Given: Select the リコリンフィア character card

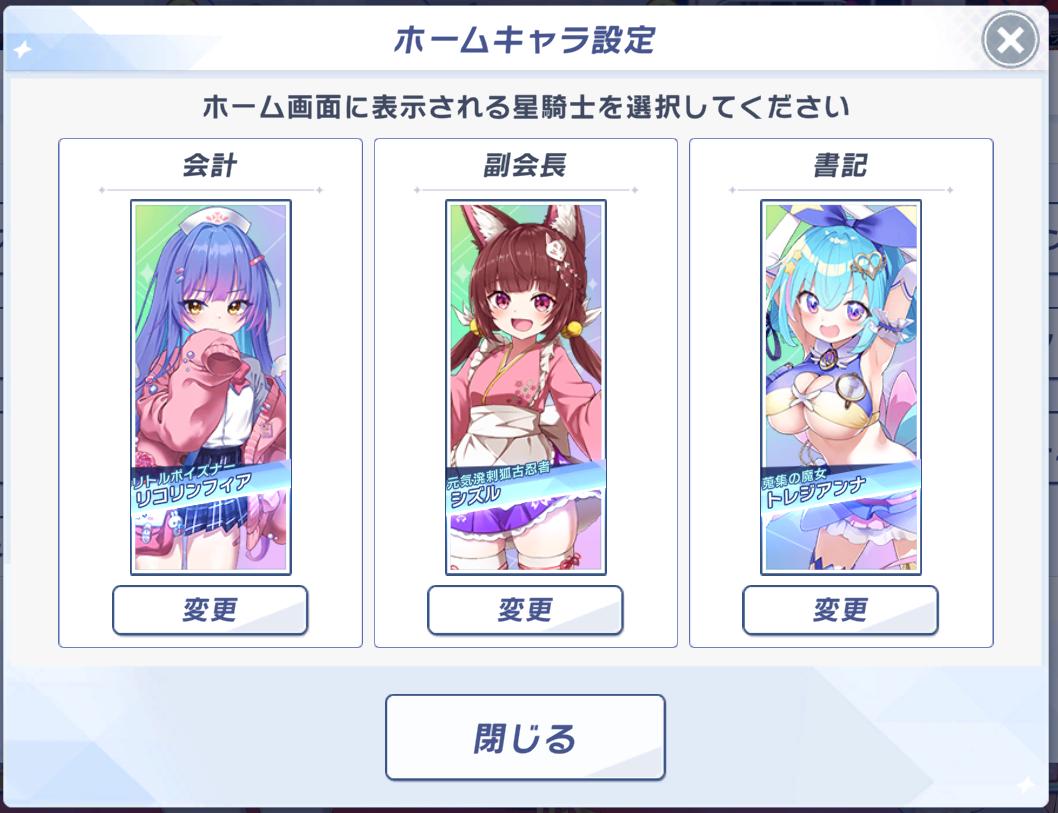Looking at the screenshot, I should coord(211,387).
